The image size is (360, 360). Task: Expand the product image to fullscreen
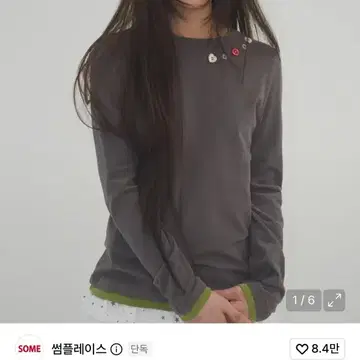334,300
